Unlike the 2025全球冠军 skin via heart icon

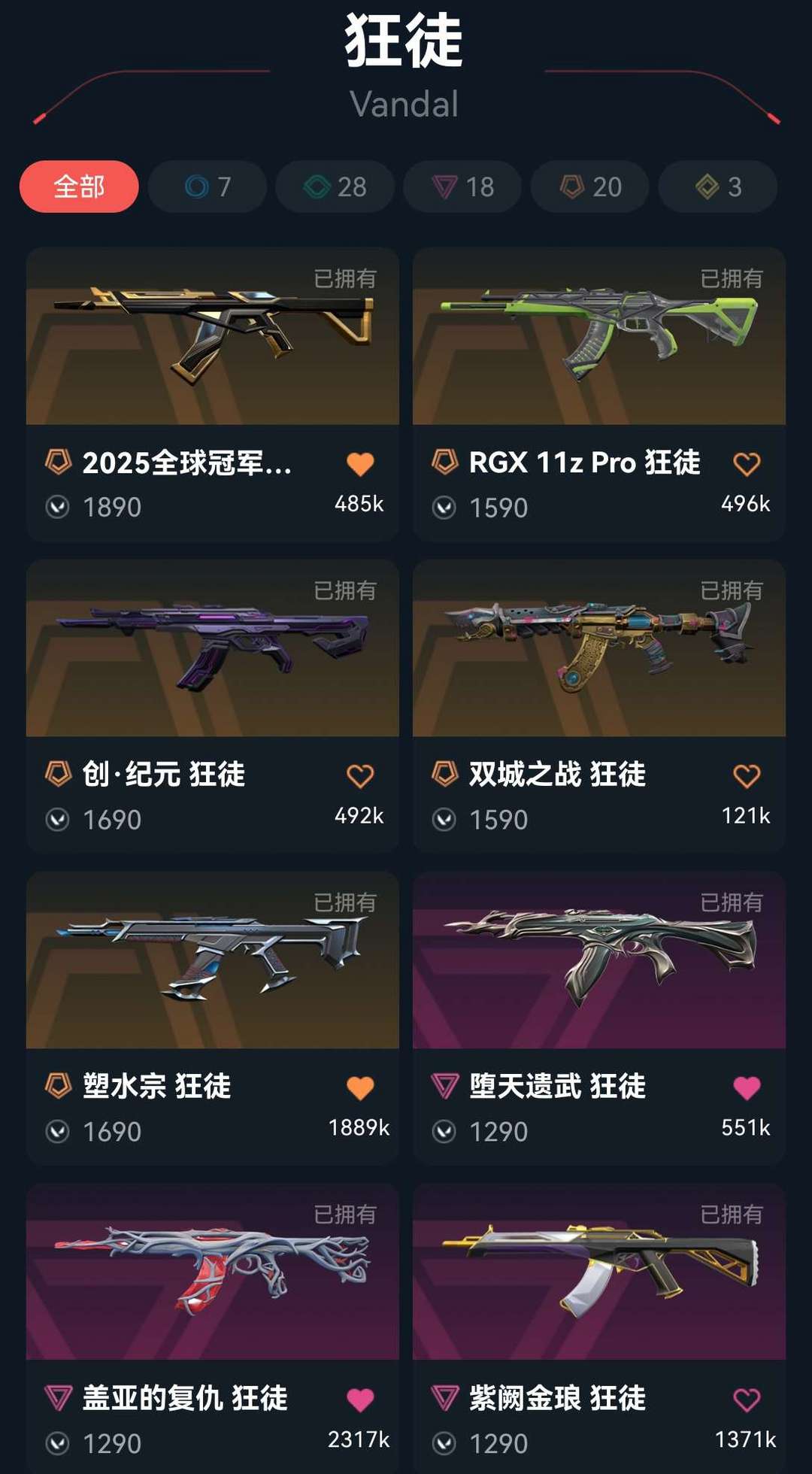pos(360,464)
